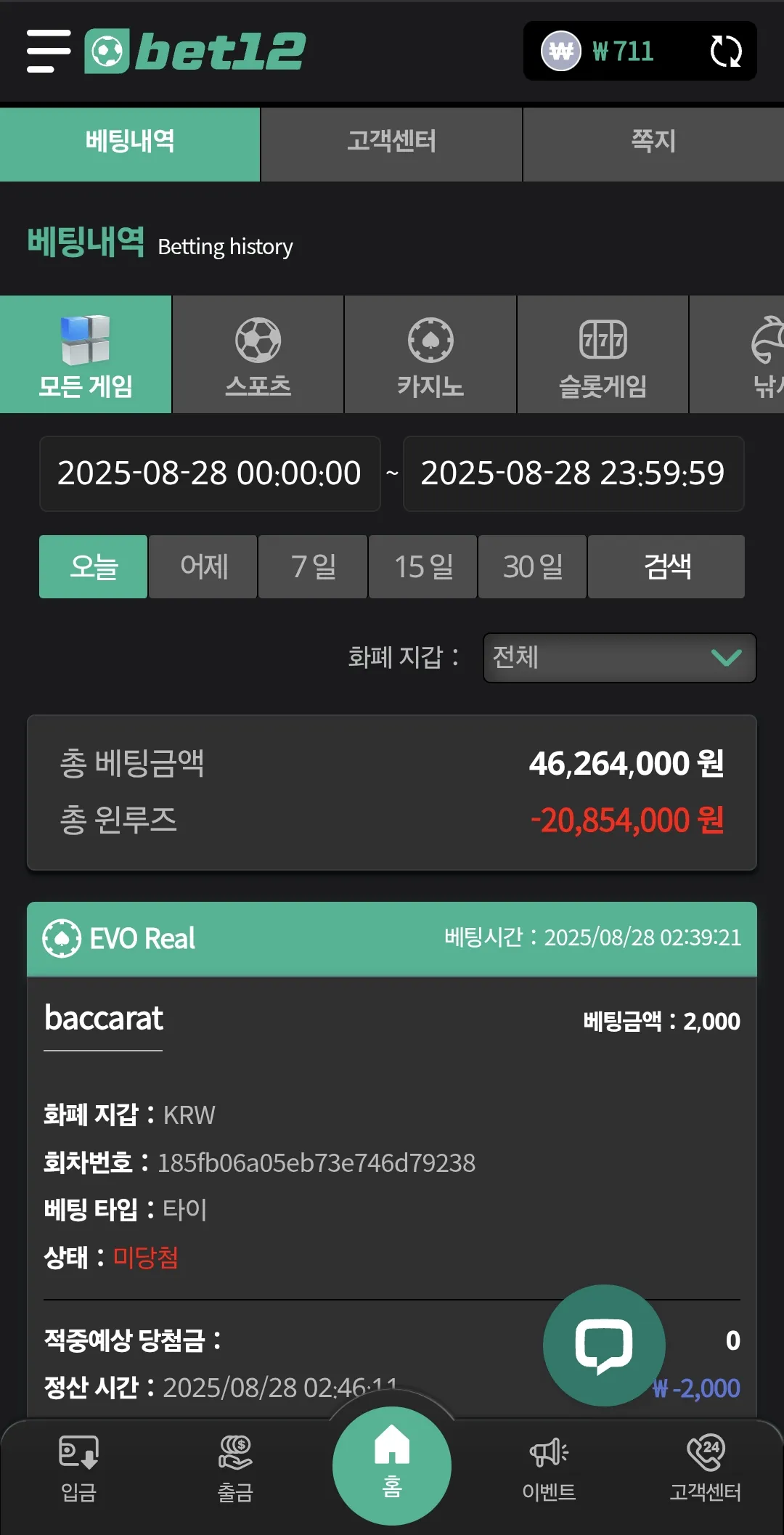
Task: Switch to the 고객센터 top tab
Action: click(x=391, y=142)
